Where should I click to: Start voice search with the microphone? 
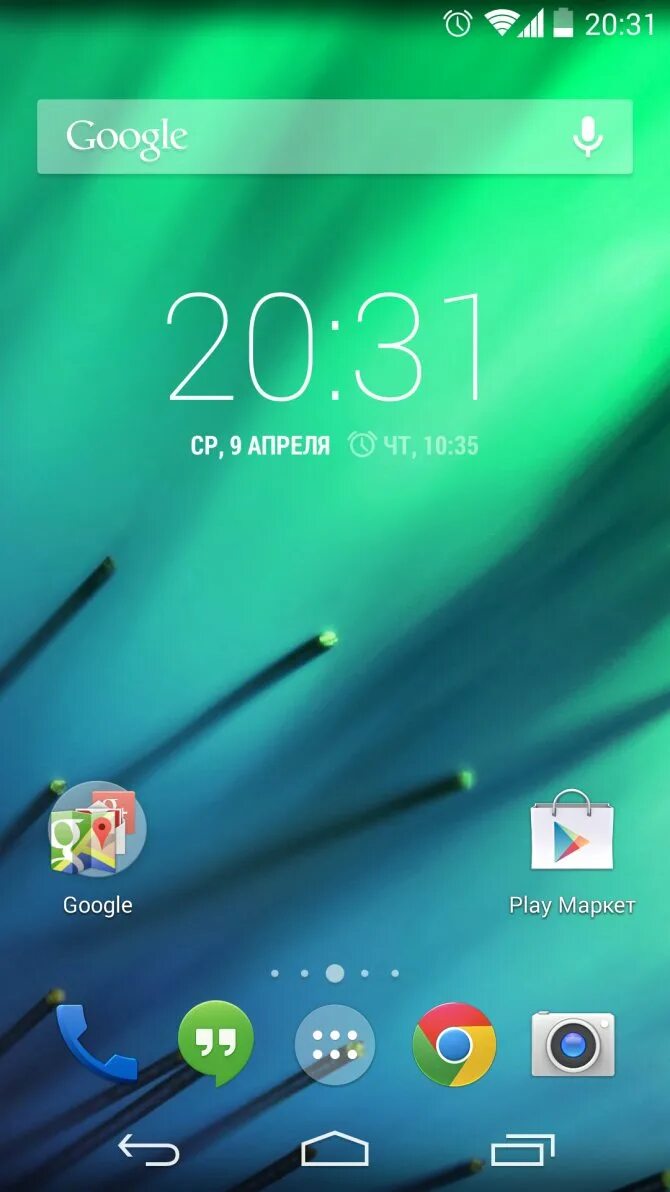[588, 137]
